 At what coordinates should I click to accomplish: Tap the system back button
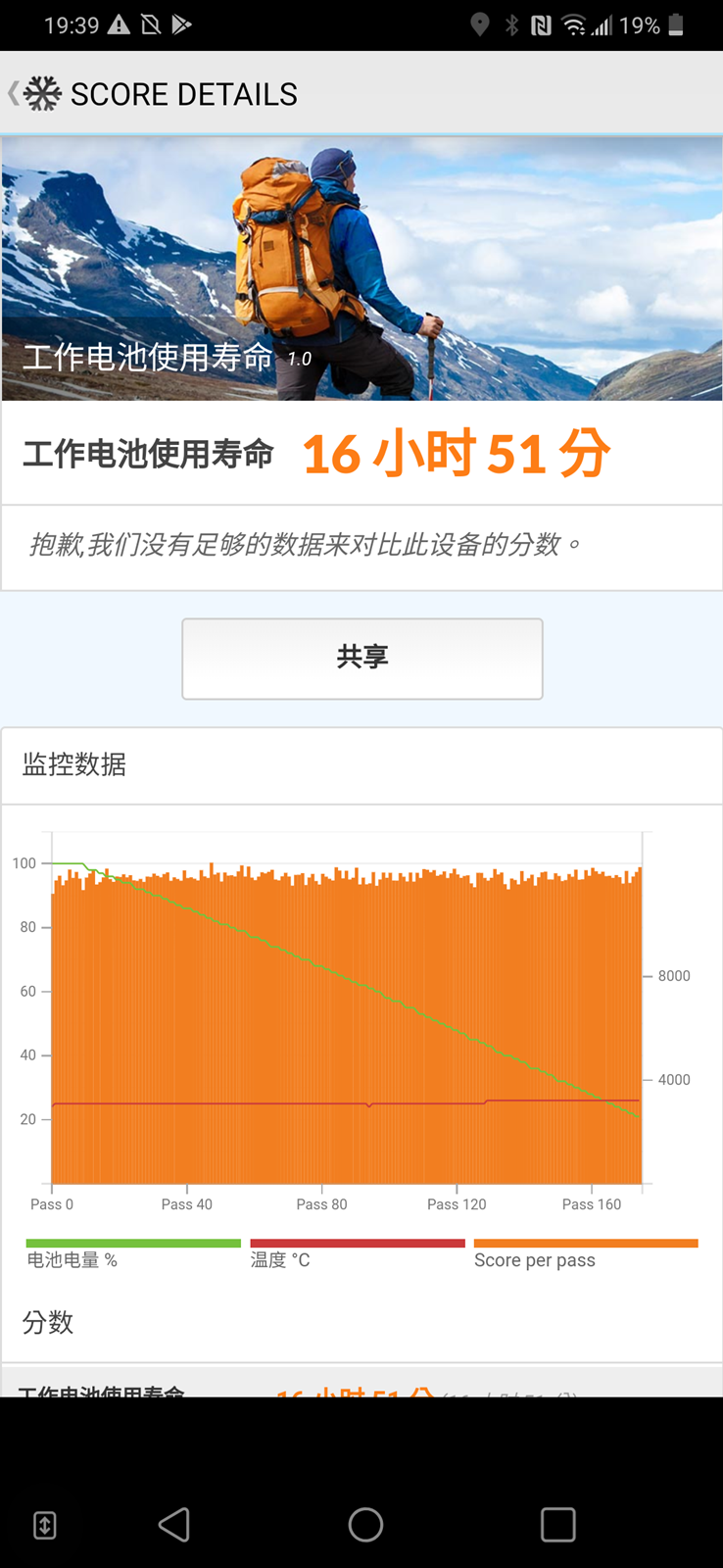pyautogui.click(x=174, y=1524)
